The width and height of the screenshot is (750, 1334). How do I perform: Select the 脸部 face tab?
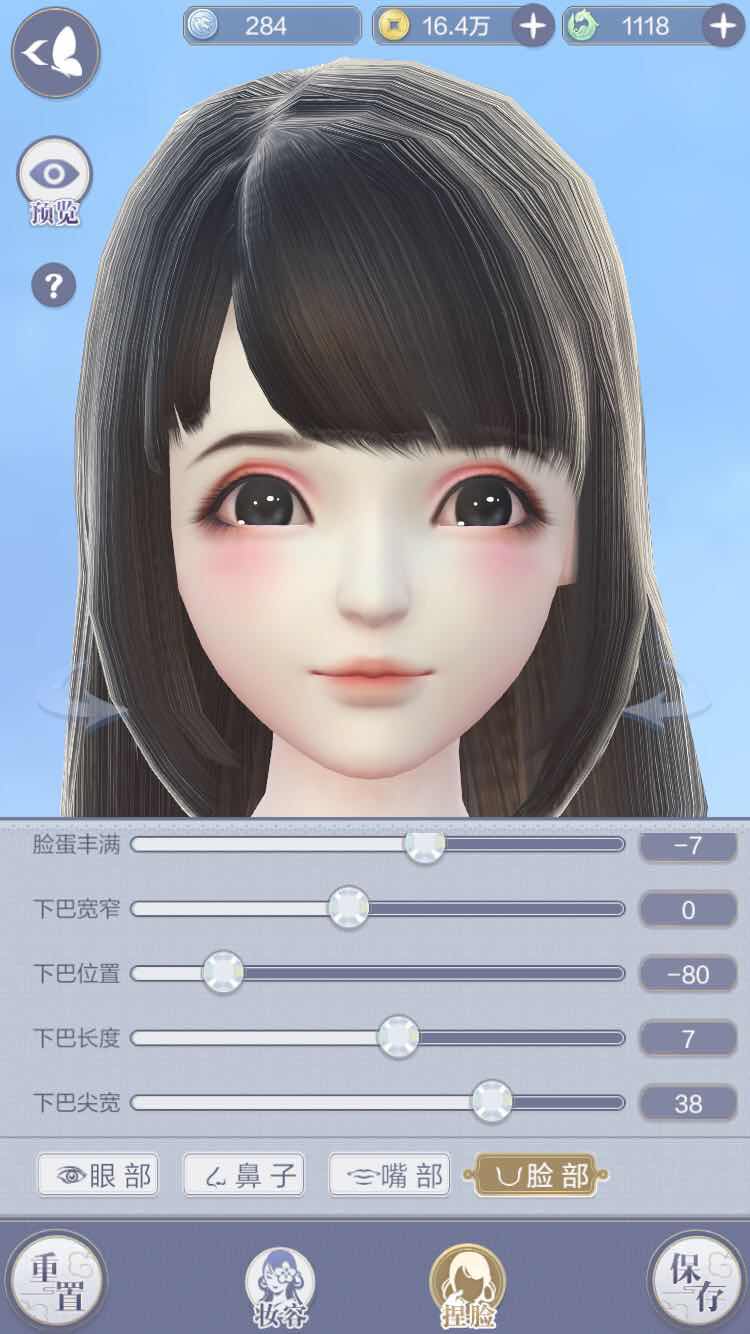click(537, 1175)
